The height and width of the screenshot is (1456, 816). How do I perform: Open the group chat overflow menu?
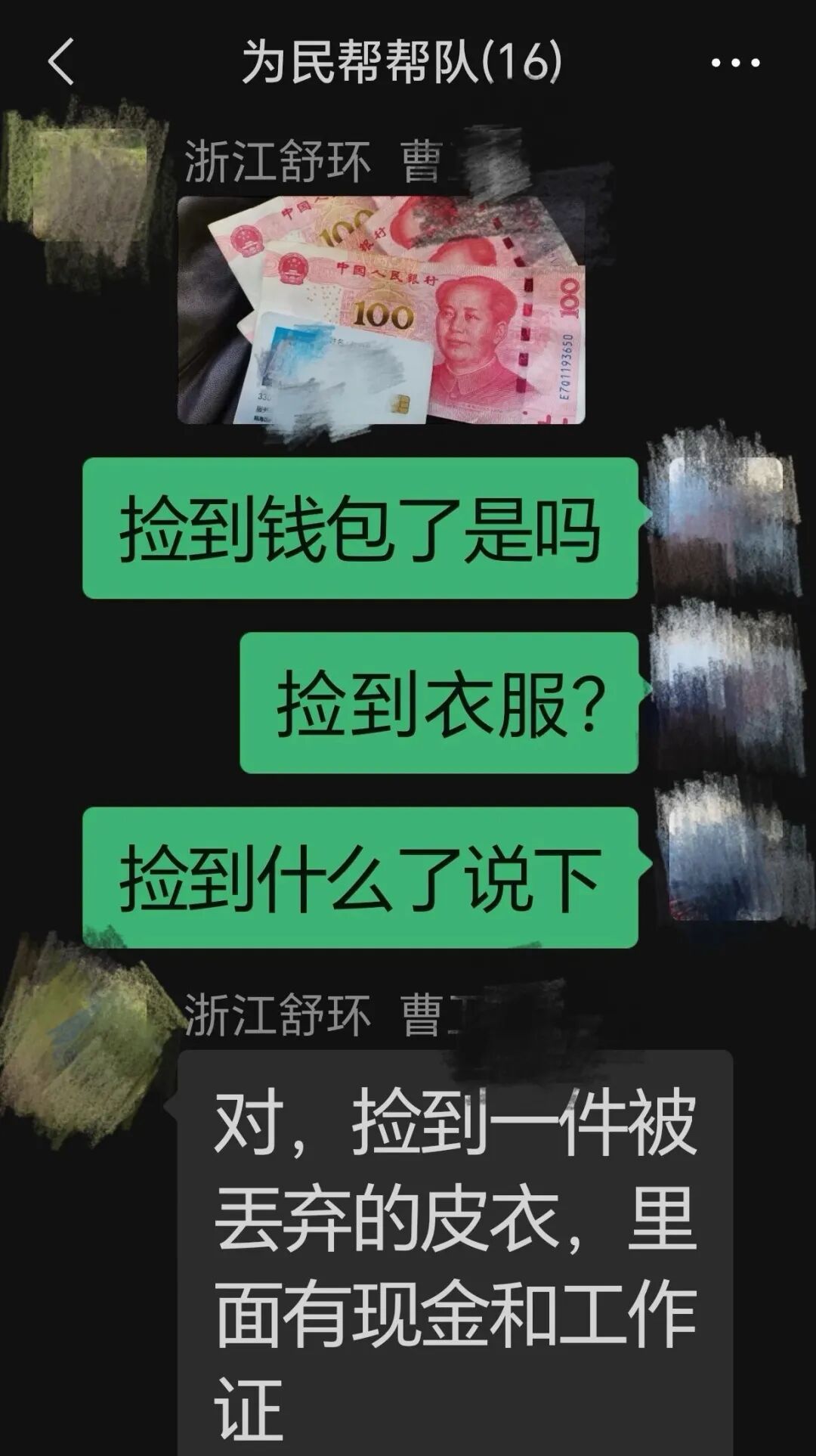point(734,64)
